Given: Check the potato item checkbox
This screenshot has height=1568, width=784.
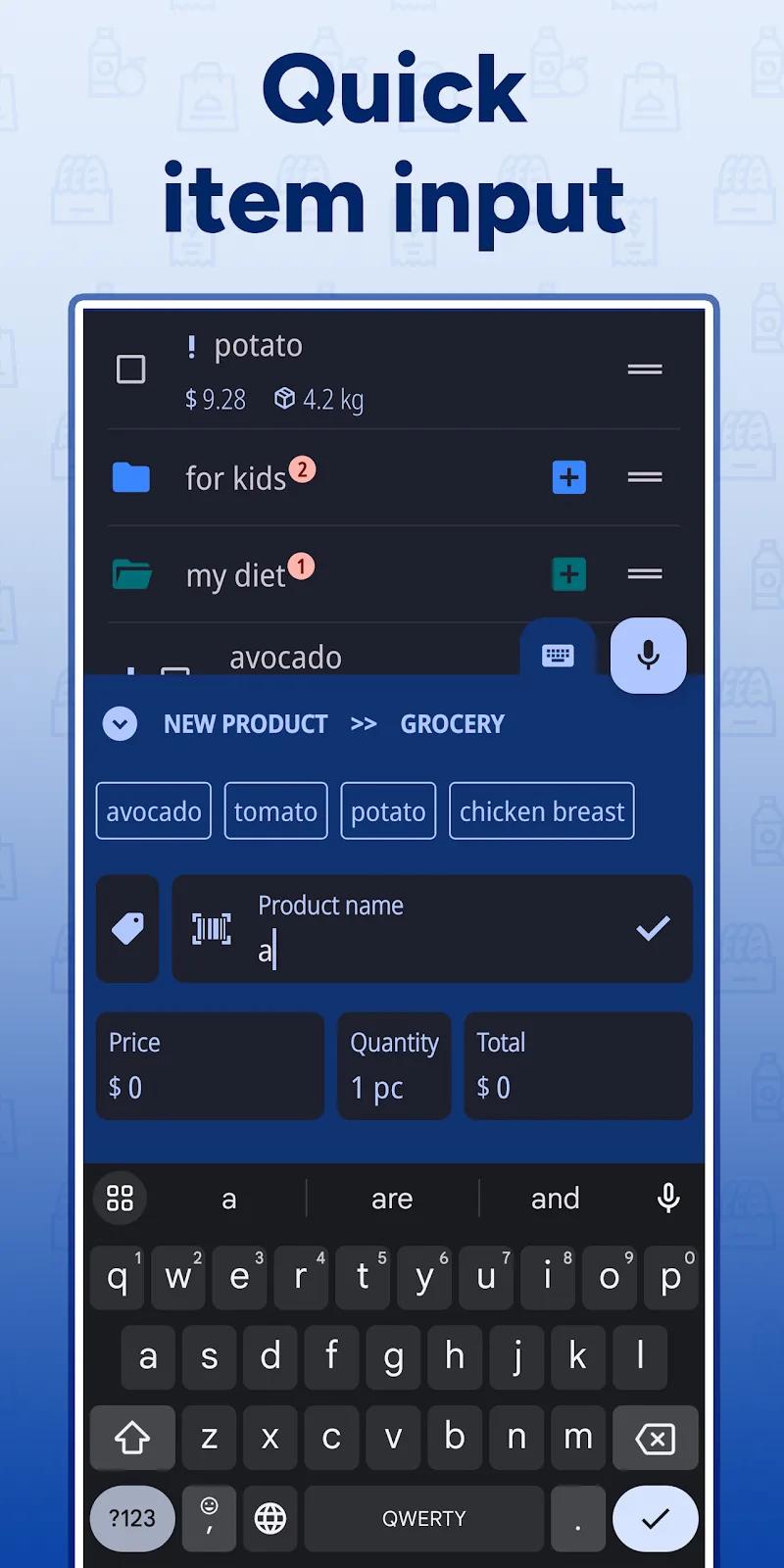Looking at the screenshot, I should (131, 368).
